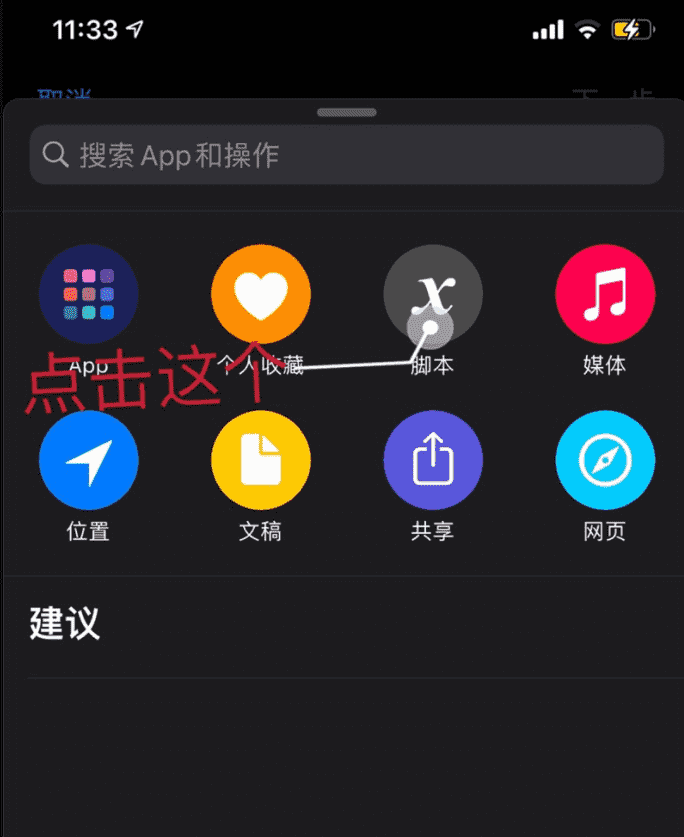Choose the 位置 location category
Viewport: 684px width, 837px height.
88,460
